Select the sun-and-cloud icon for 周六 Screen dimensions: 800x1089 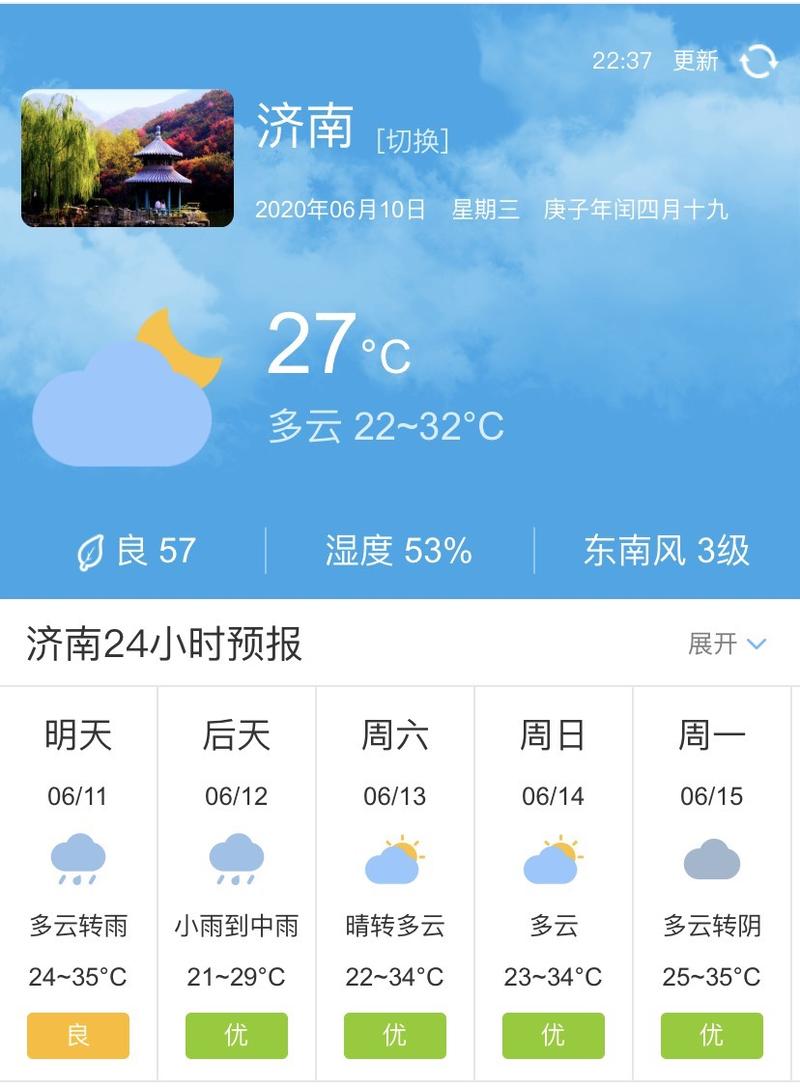[394, 858]
